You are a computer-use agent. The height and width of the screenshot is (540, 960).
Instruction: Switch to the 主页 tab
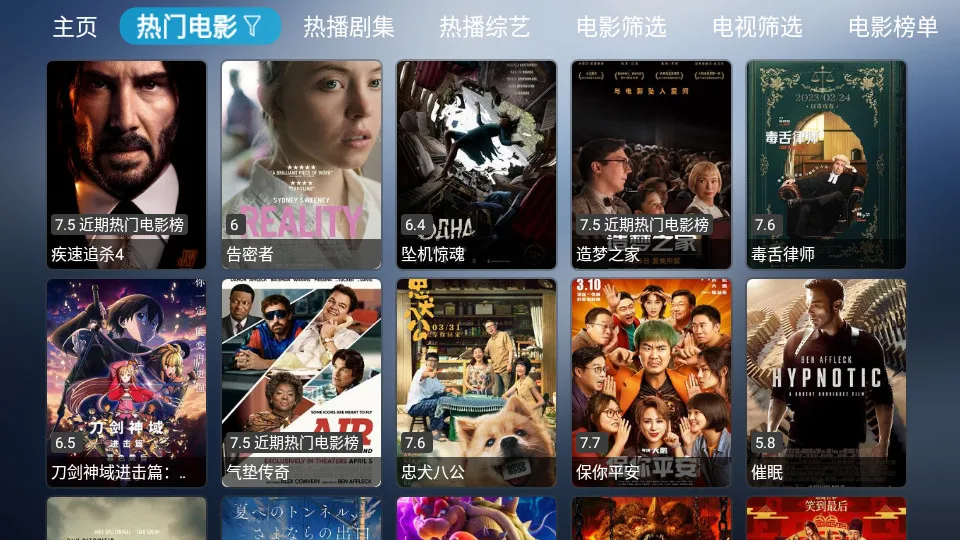(x=75, y=27)
